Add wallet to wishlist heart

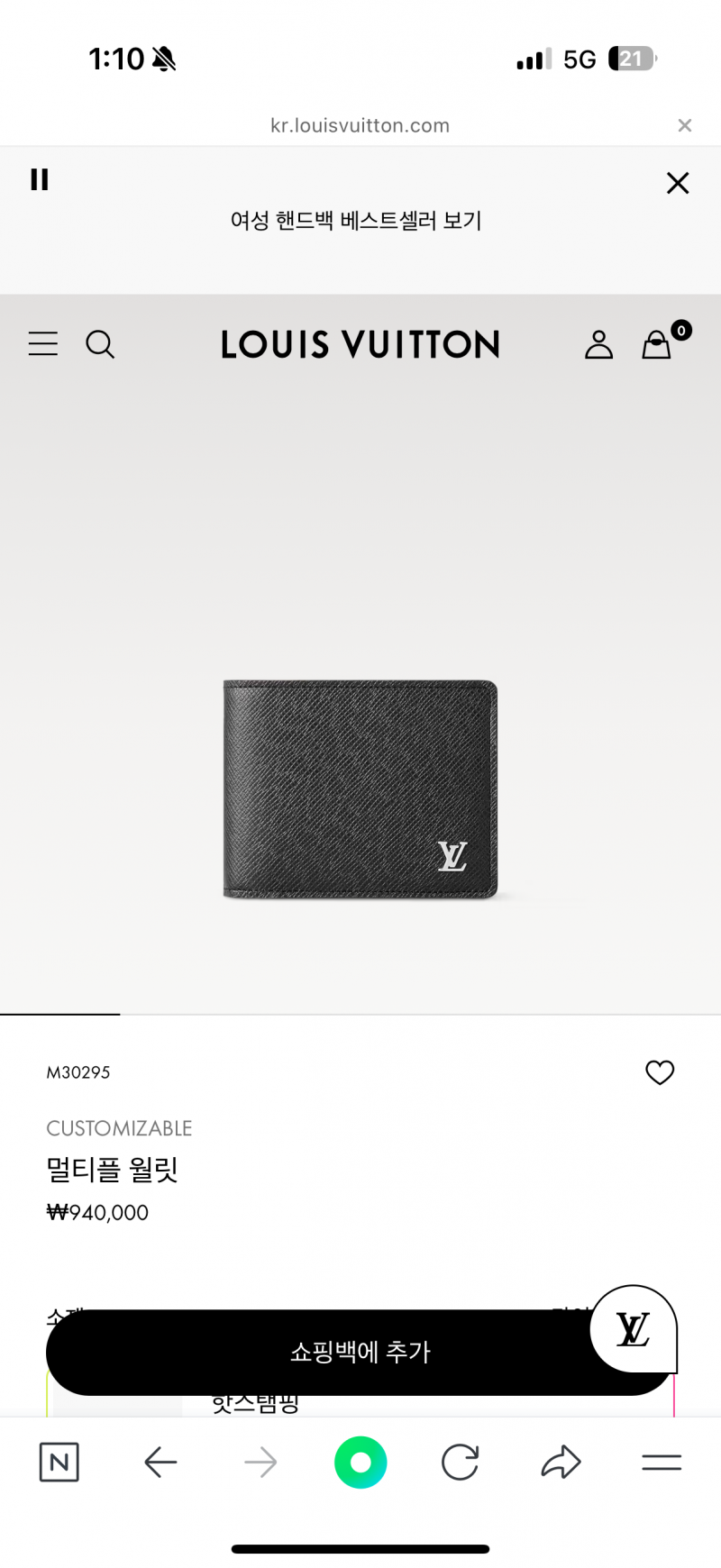(660, 1072)
